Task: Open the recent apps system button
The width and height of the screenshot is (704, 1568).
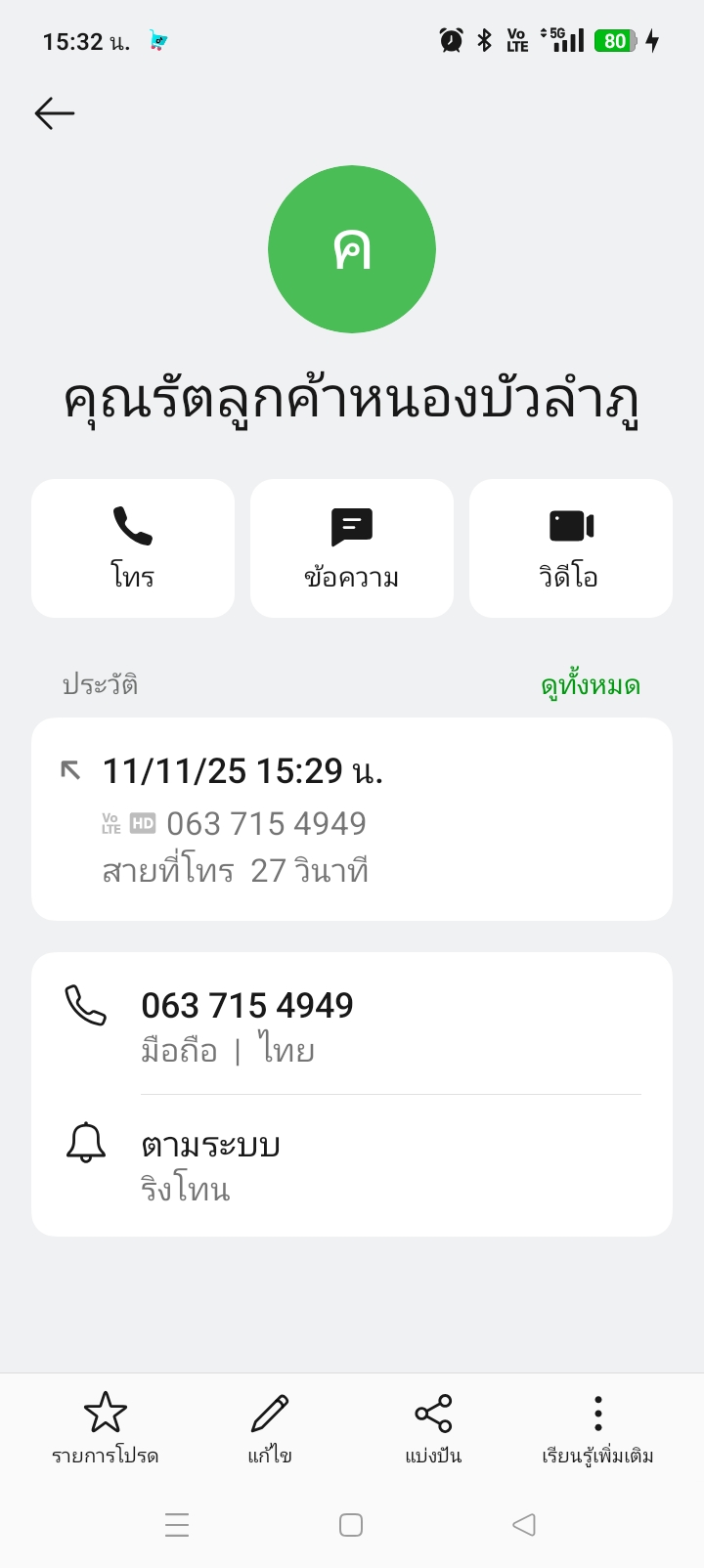Action: (x=177, y=1525)
